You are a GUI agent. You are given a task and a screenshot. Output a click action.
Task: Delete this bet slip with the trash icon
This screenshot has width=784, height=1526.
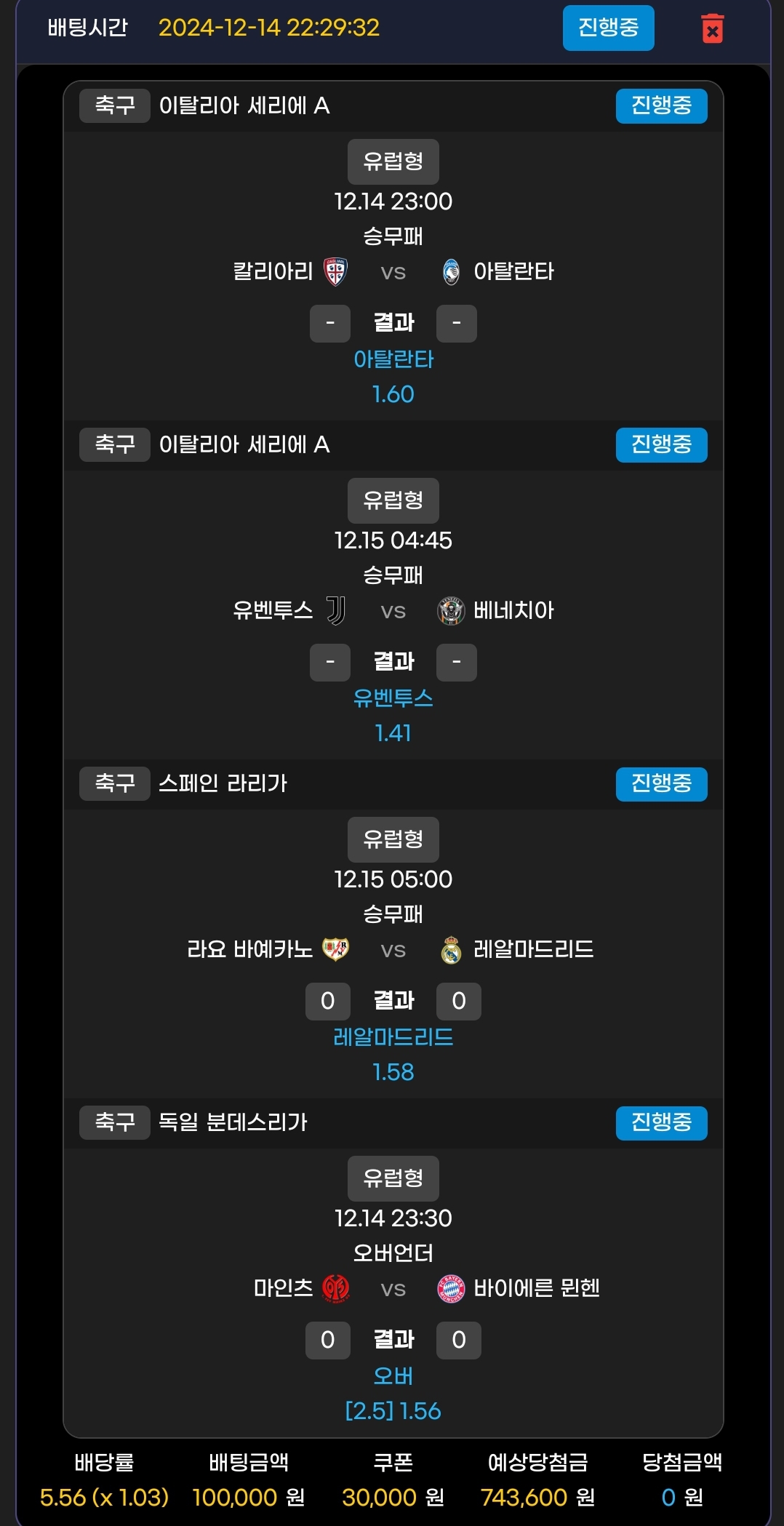click(x=712, y=29)
